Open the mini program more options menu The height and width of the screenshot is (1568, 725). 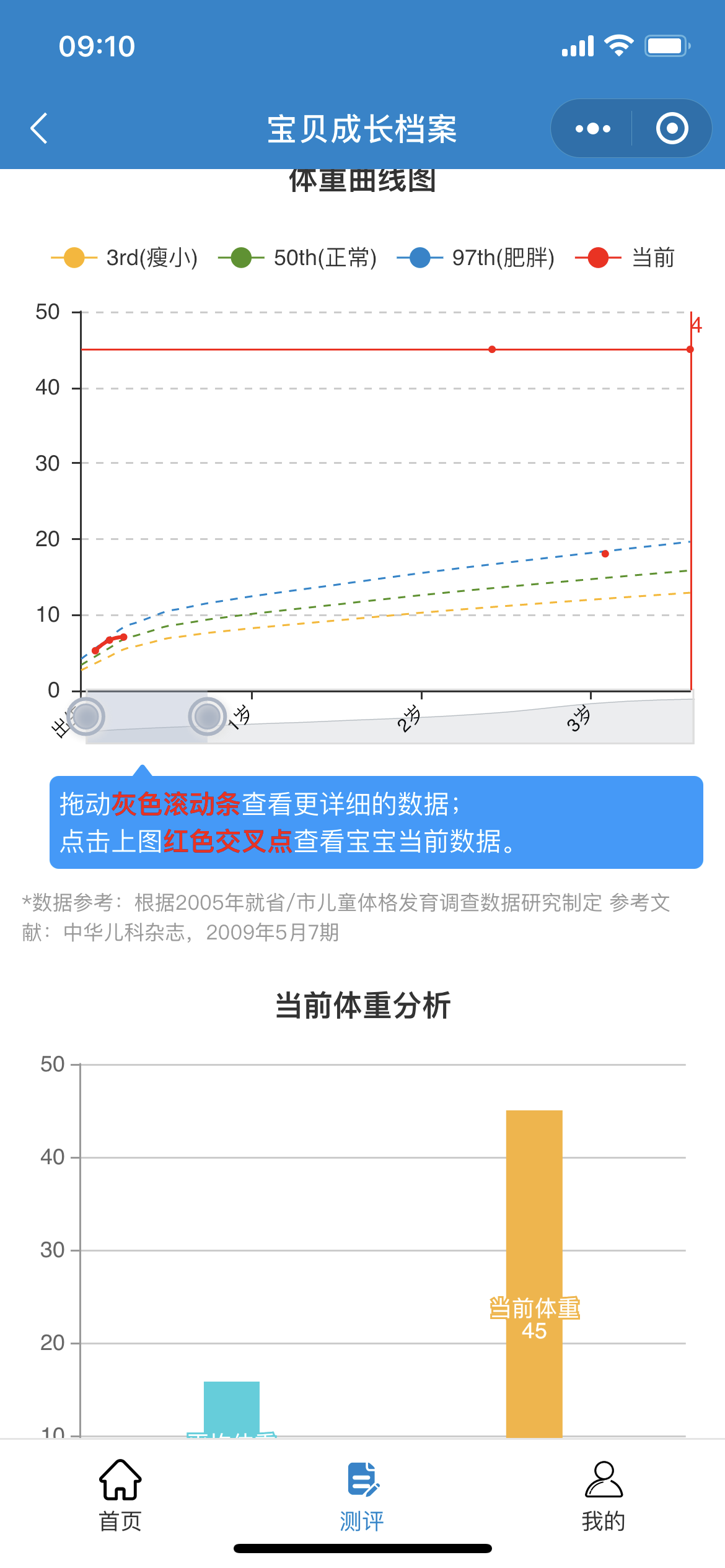click(592, 129)
